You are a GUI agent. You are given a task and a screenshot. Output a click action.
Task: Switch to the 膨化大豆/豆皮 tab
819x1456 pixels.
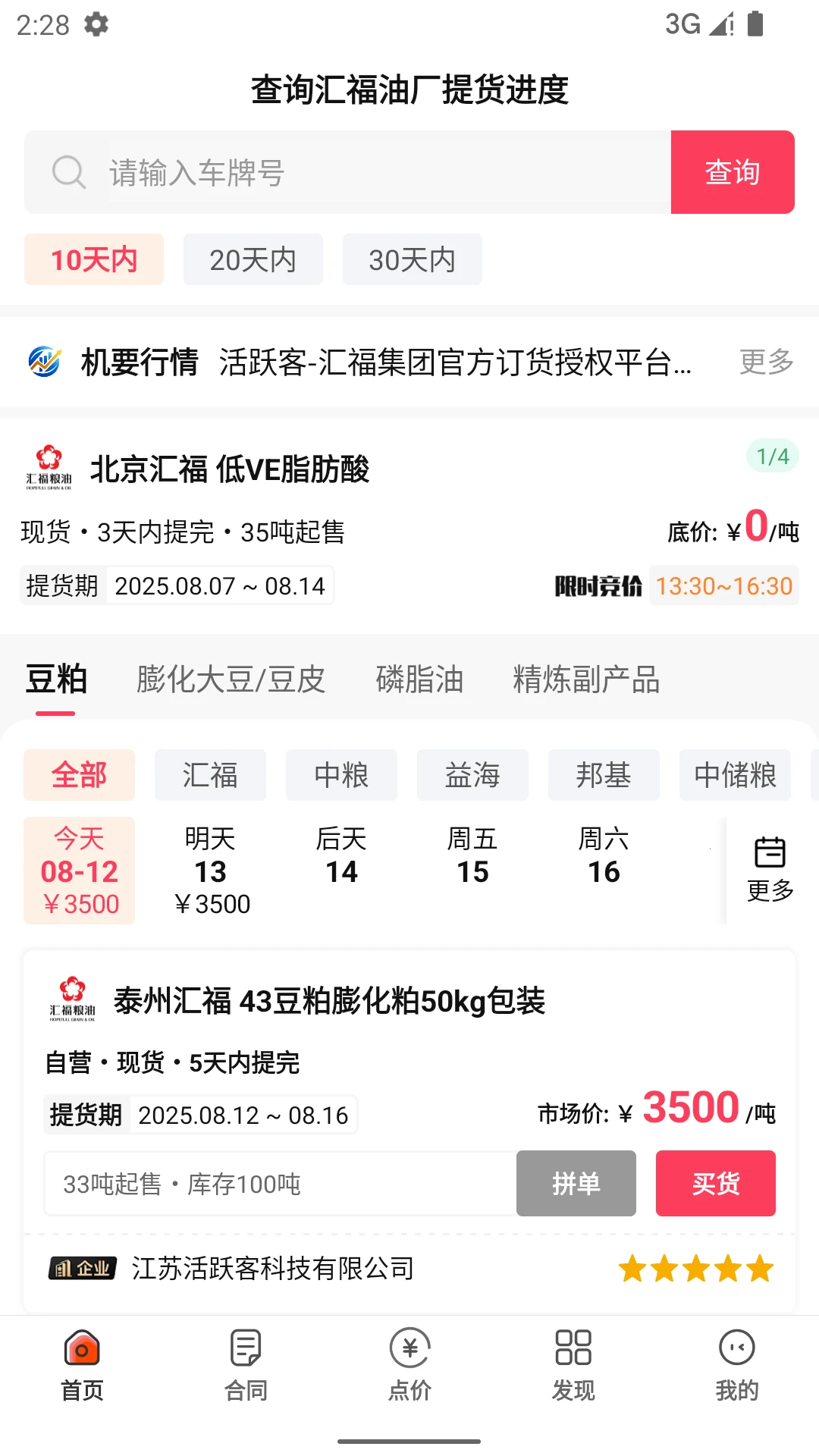coord(232,680)
